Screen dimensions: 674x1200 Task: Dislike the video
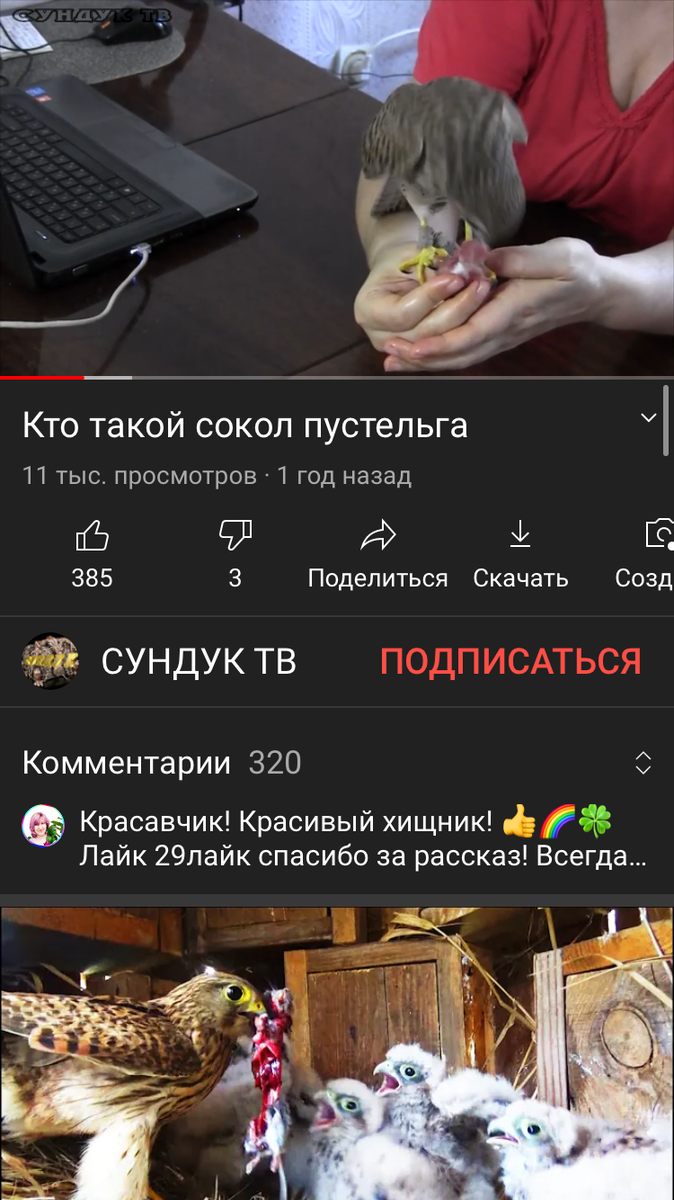coord(235,554)
